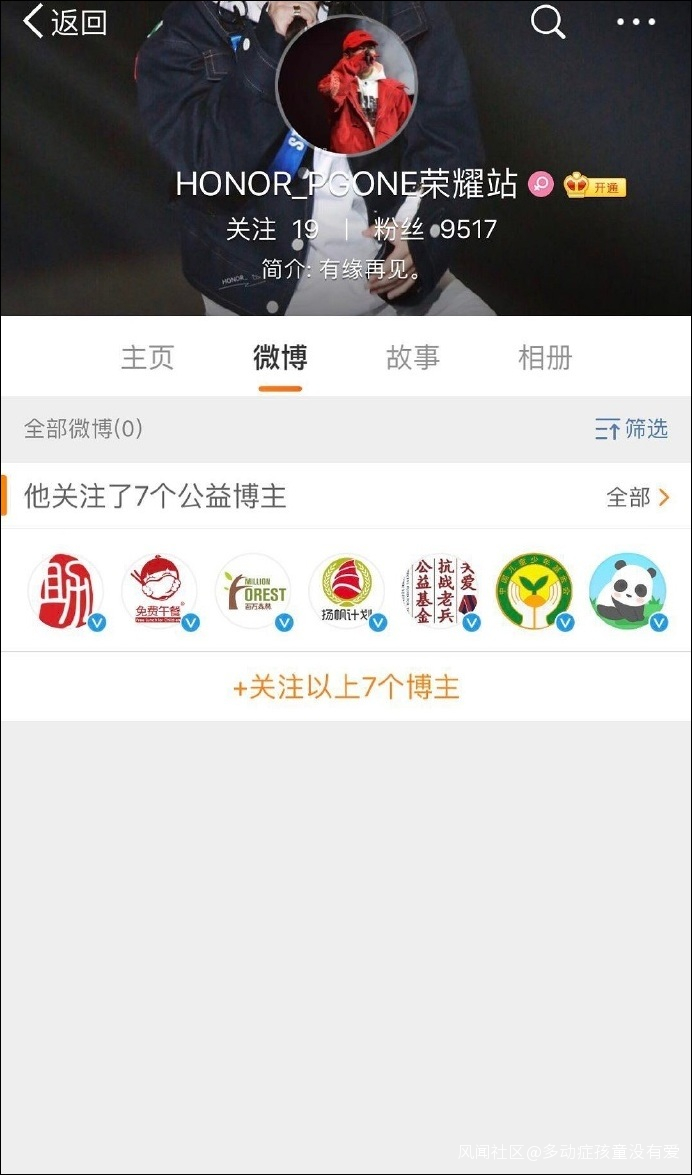The image size is (692, 1175).
Task: Open the 粉丝 9517 followers list
Action: (x=435, y=229)
